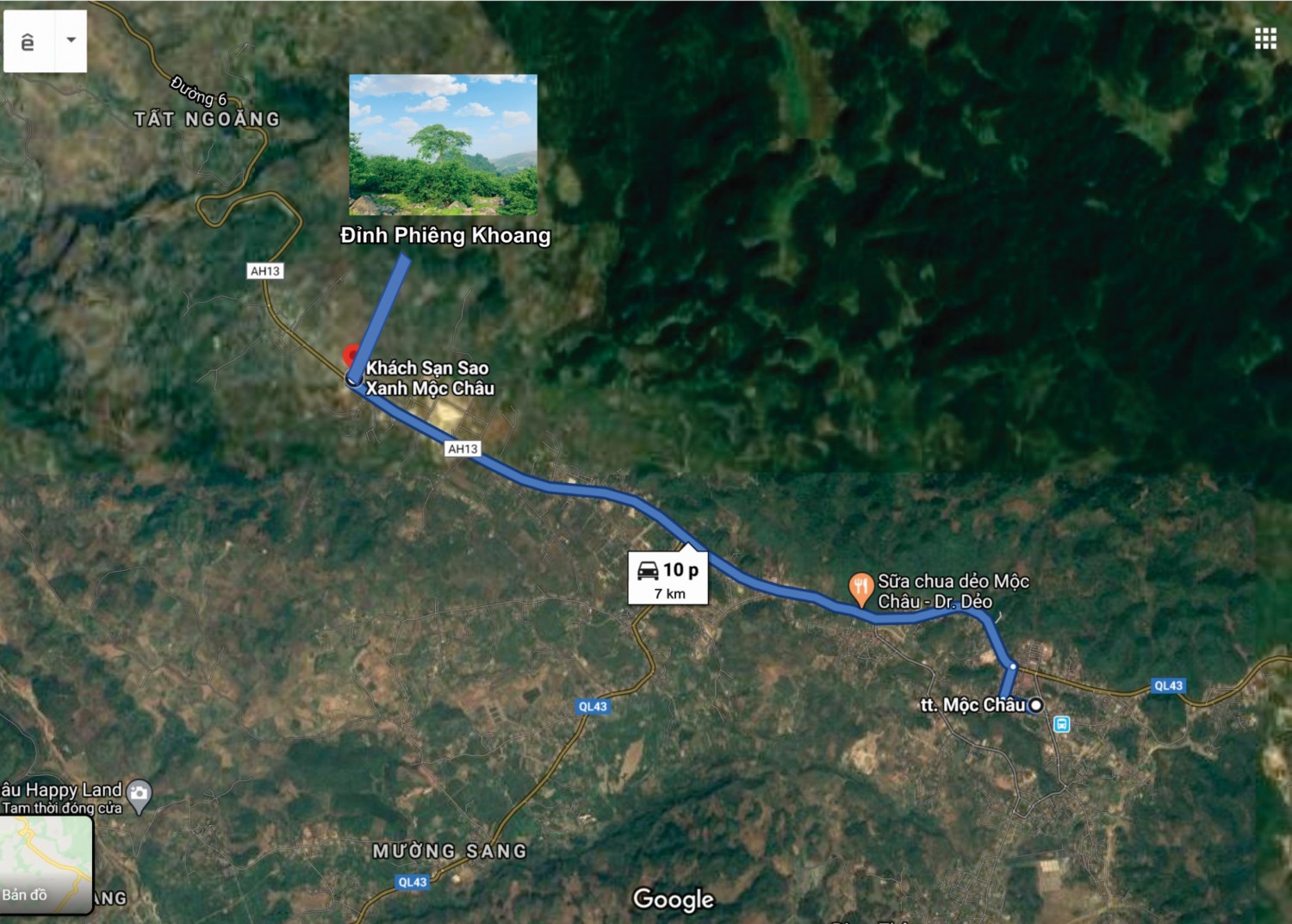This screenshot has width=1292, height=924.
Task: Open the Google apps grid
Action: (x=1264, y=39)
